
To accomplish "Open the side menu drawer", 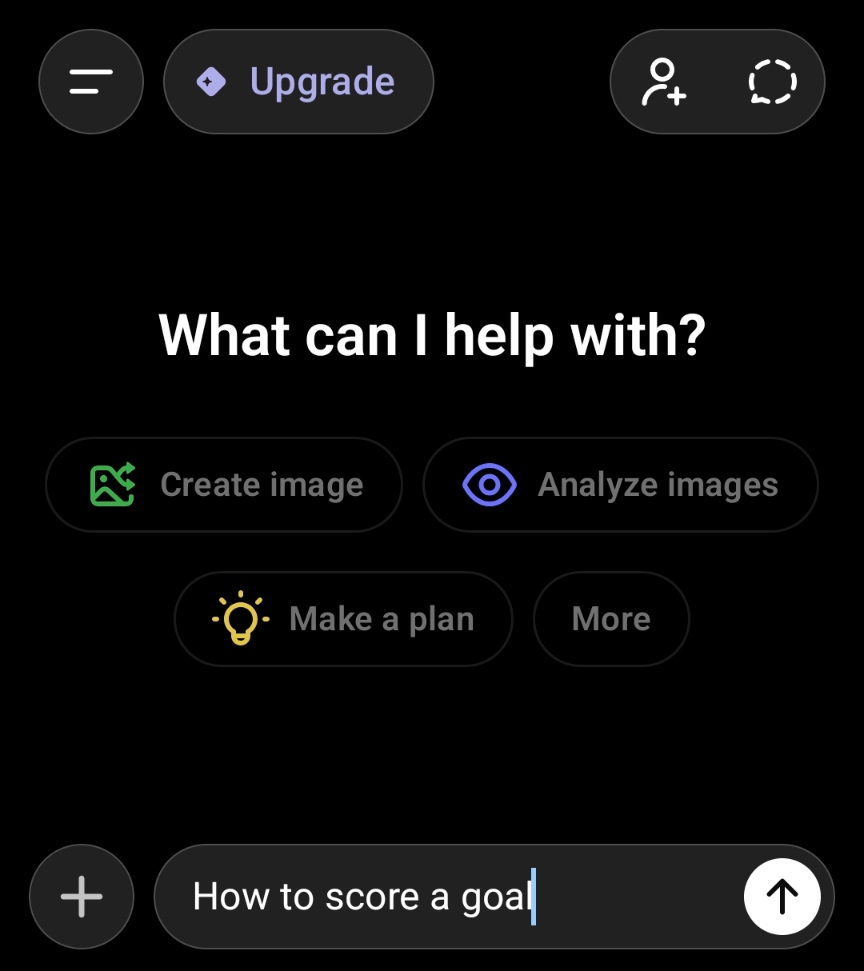I will [91, 82].
